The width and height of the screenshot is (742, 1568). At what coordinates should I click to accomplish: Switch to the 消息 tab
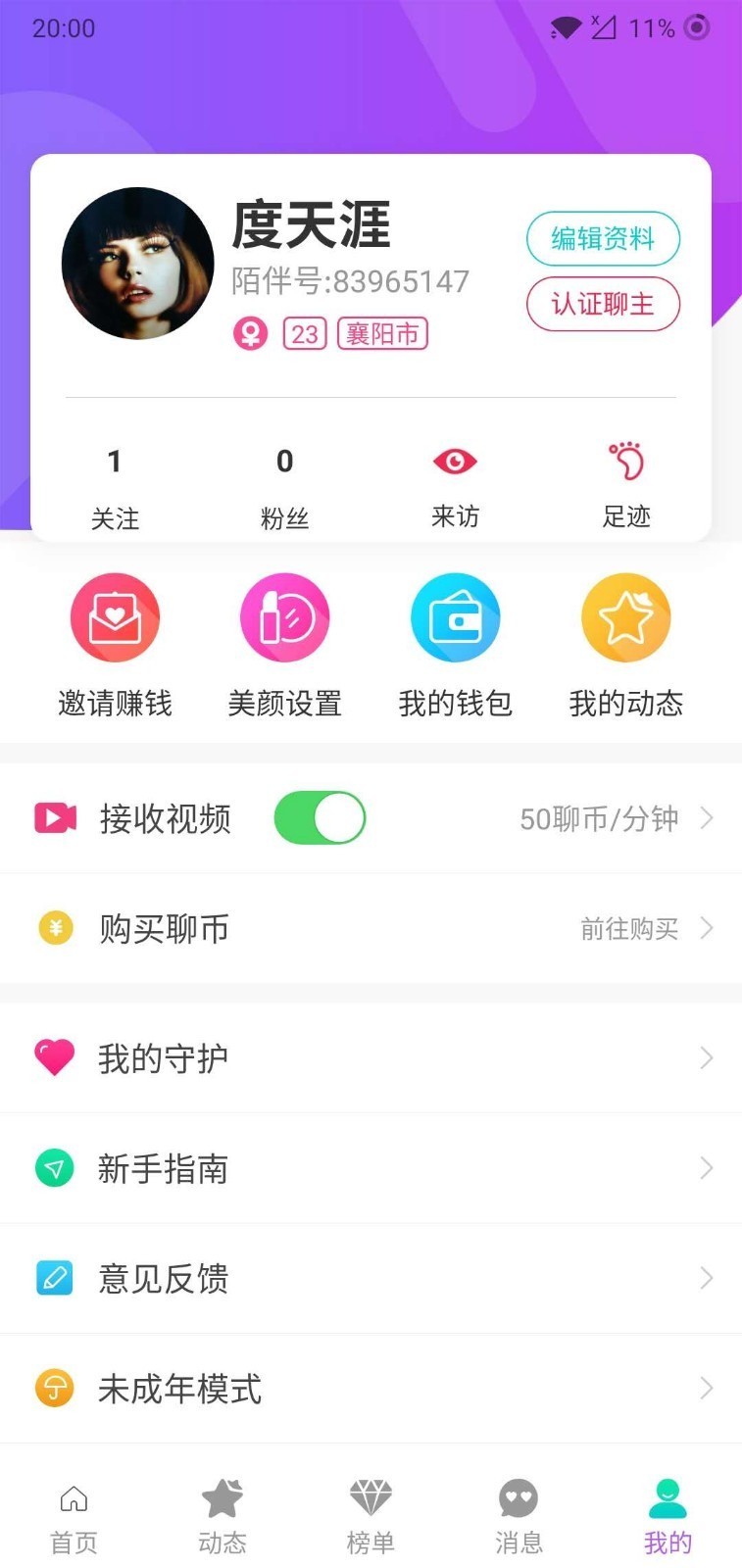[x=519, y=1517]
